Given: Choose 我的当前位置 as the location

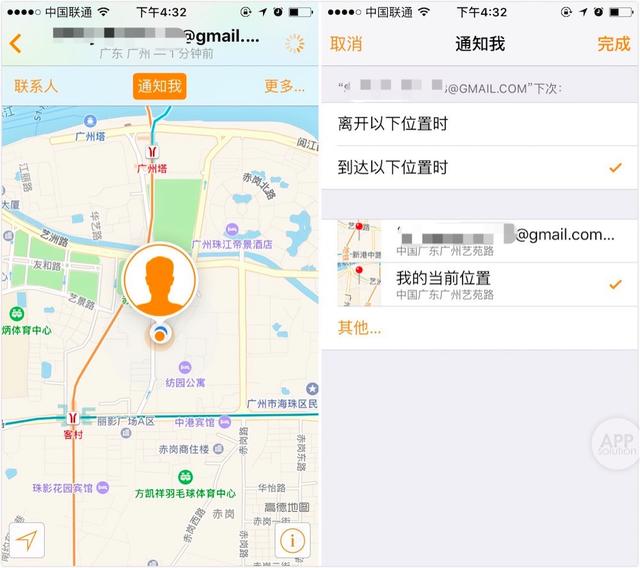Looking at the screenshot, I should point(480,285).
